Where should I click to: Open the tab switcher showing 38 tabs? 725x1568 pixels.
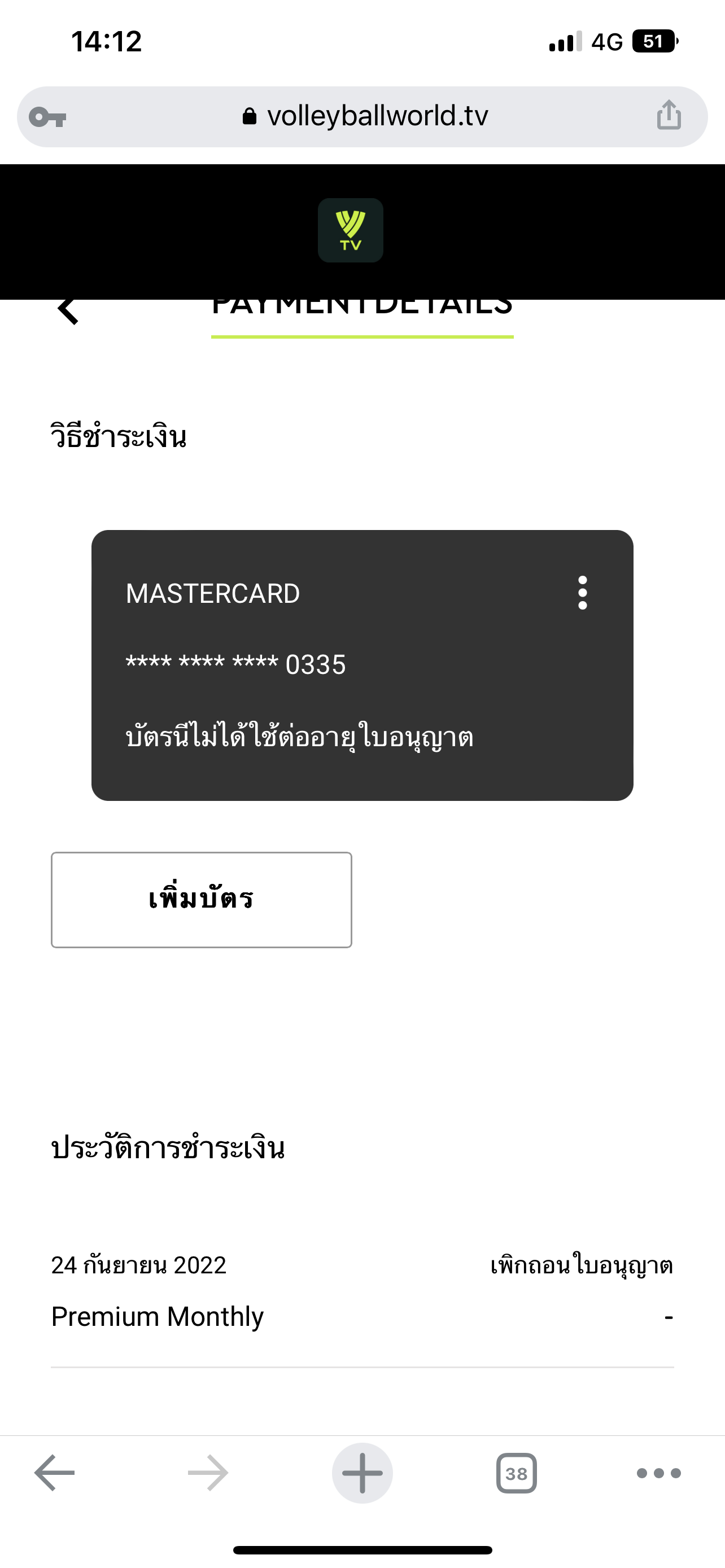tap(516, 1473)
